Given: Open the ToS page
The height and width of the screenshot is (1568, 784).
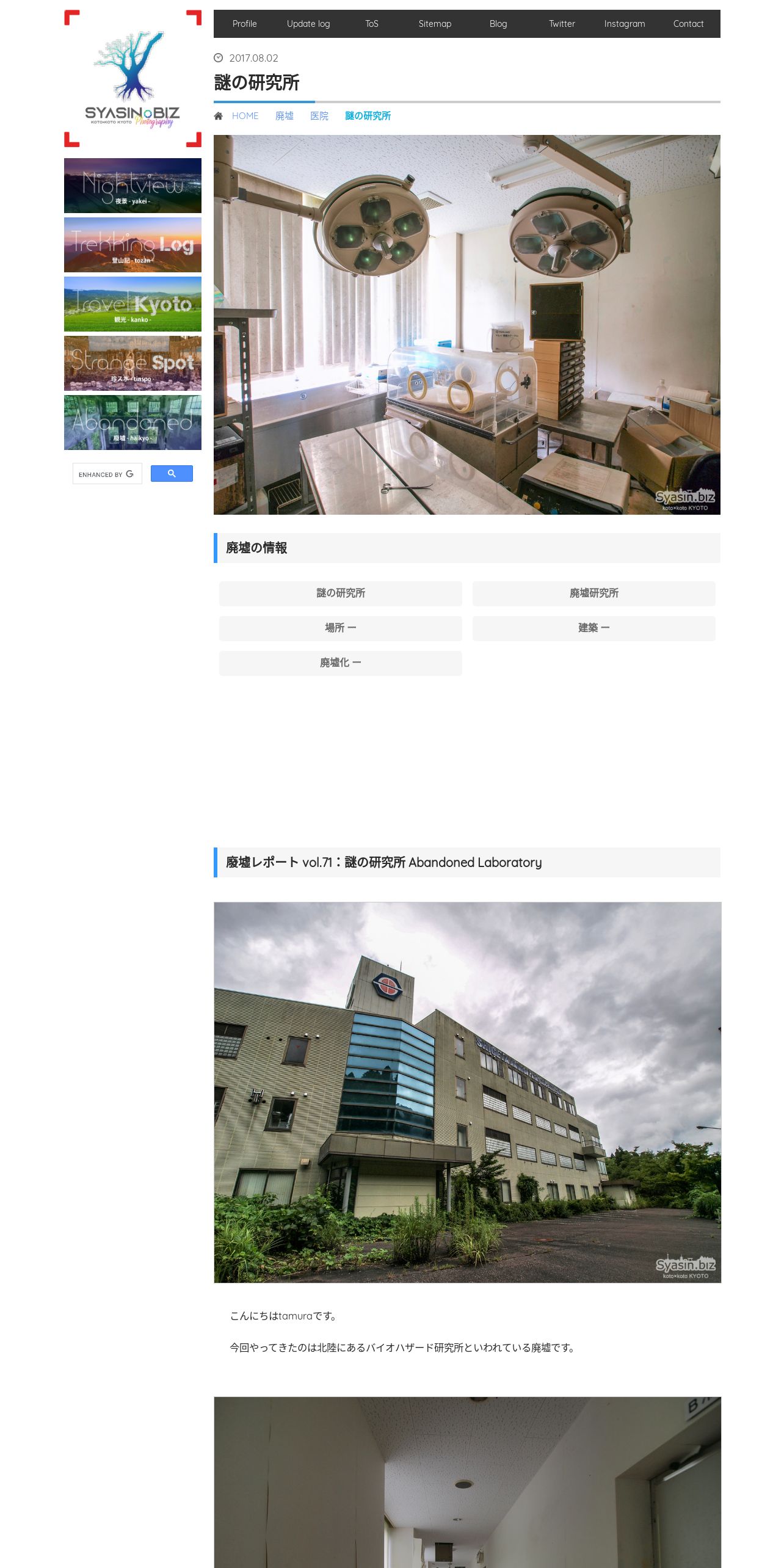Looking at the screenshot, I should (x=371, y=24).
